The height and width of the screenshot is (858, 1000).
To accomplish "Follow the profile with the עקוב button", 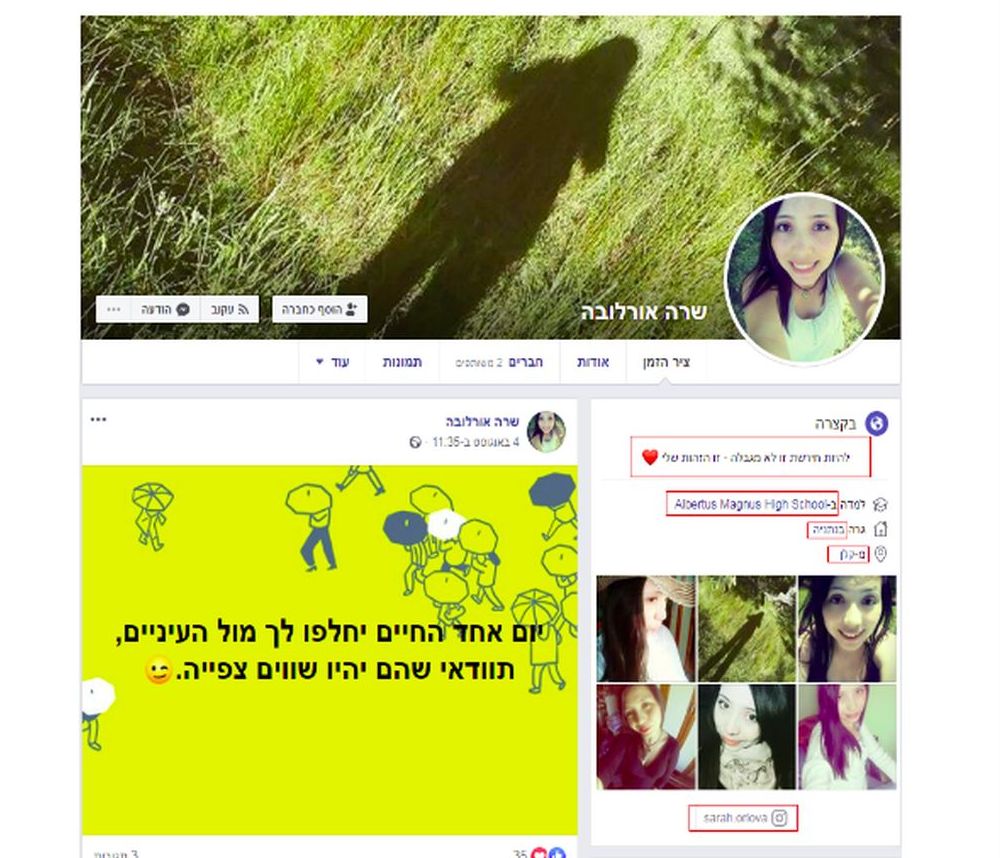I will click(x=228, y=310).
